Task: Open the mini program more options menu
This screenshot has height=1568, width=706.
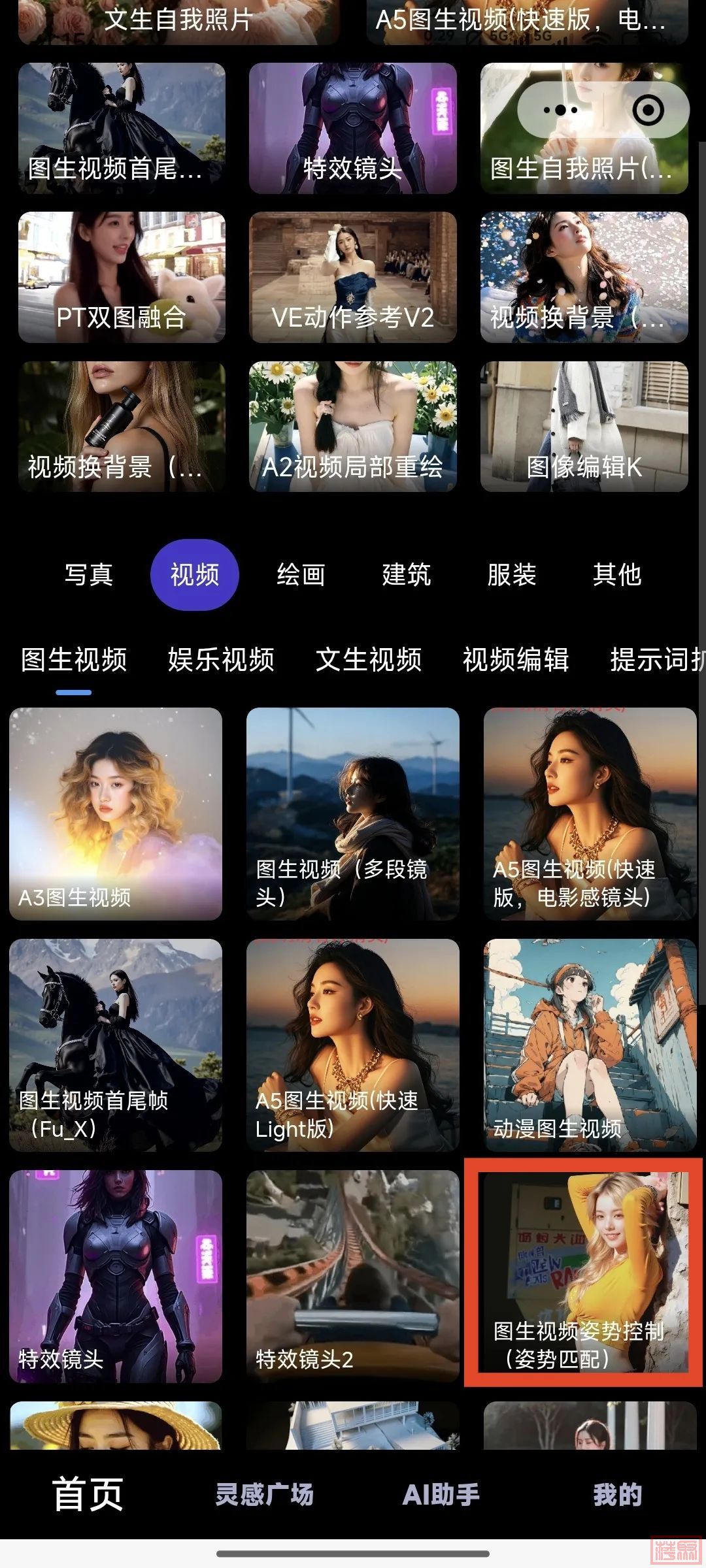Action: pos(560,110)
